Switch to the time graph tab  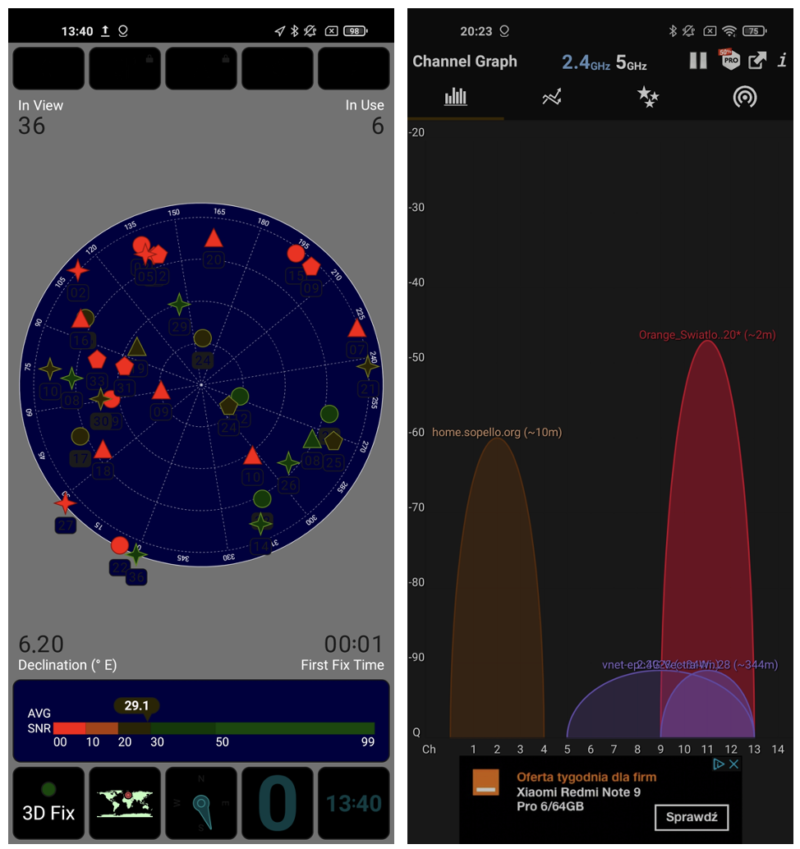click(x=552, y=97)
